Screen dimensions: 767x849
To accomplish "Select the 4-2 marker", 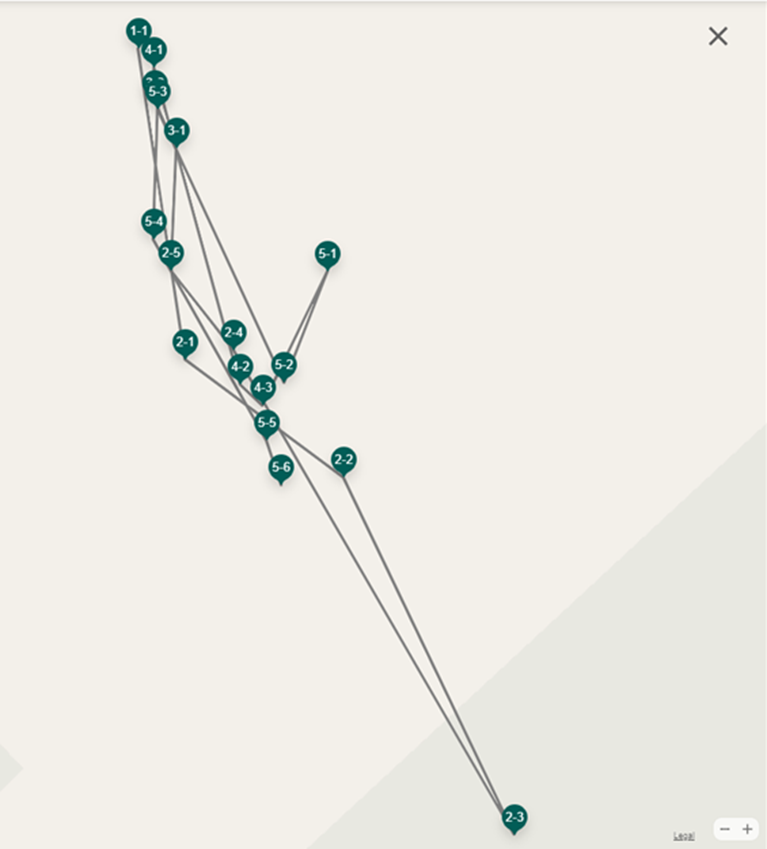I will [240, 366].
